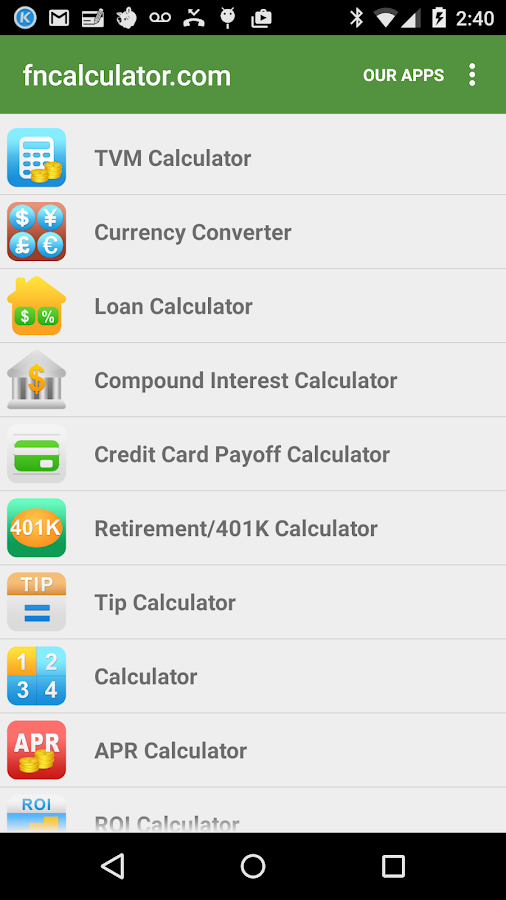Open Credit Card Payoff Calculator
506x900 pixels.
253,454
